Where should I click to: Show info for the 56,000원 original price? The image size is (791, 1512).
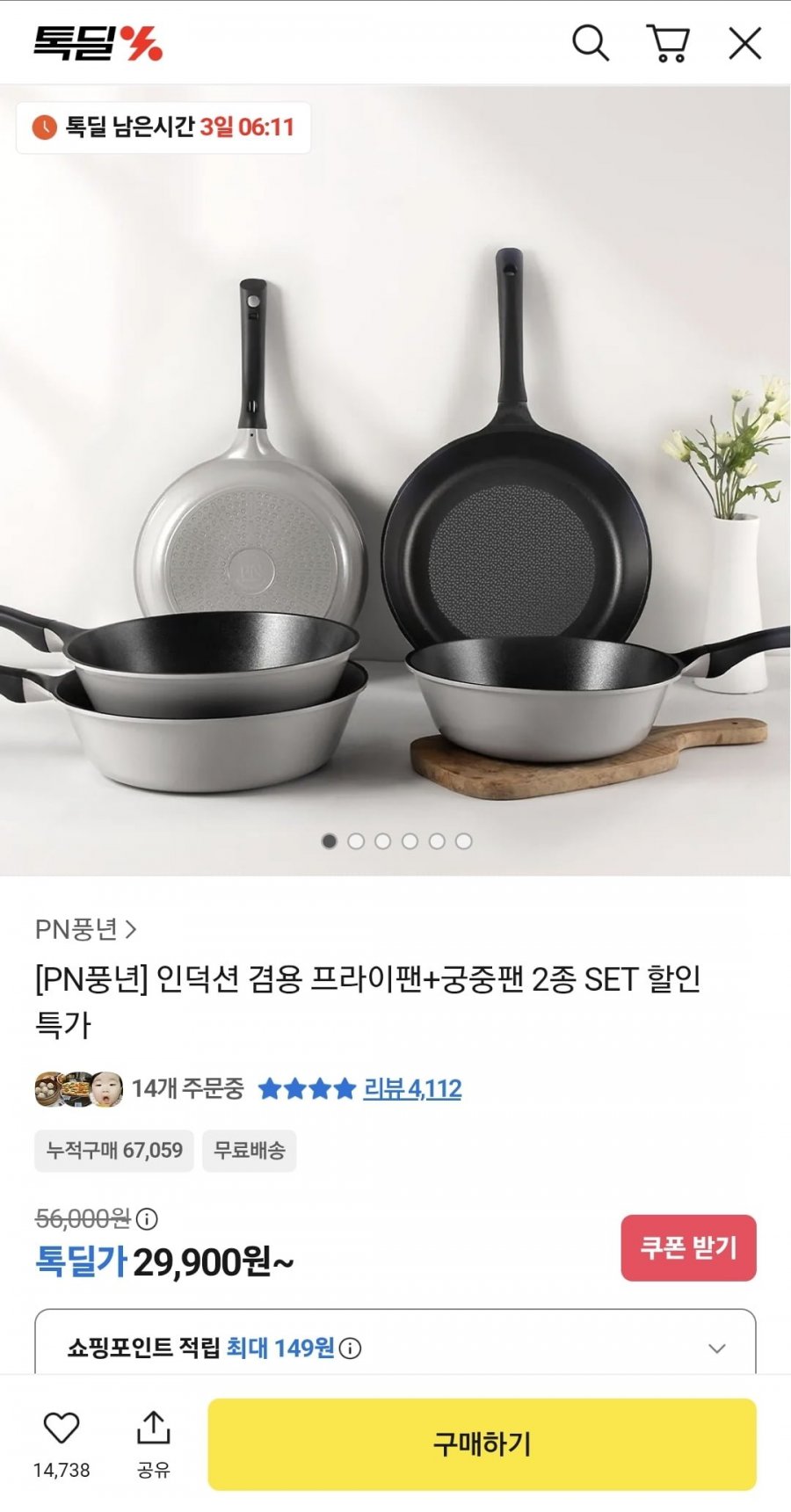pos(148,1219)
